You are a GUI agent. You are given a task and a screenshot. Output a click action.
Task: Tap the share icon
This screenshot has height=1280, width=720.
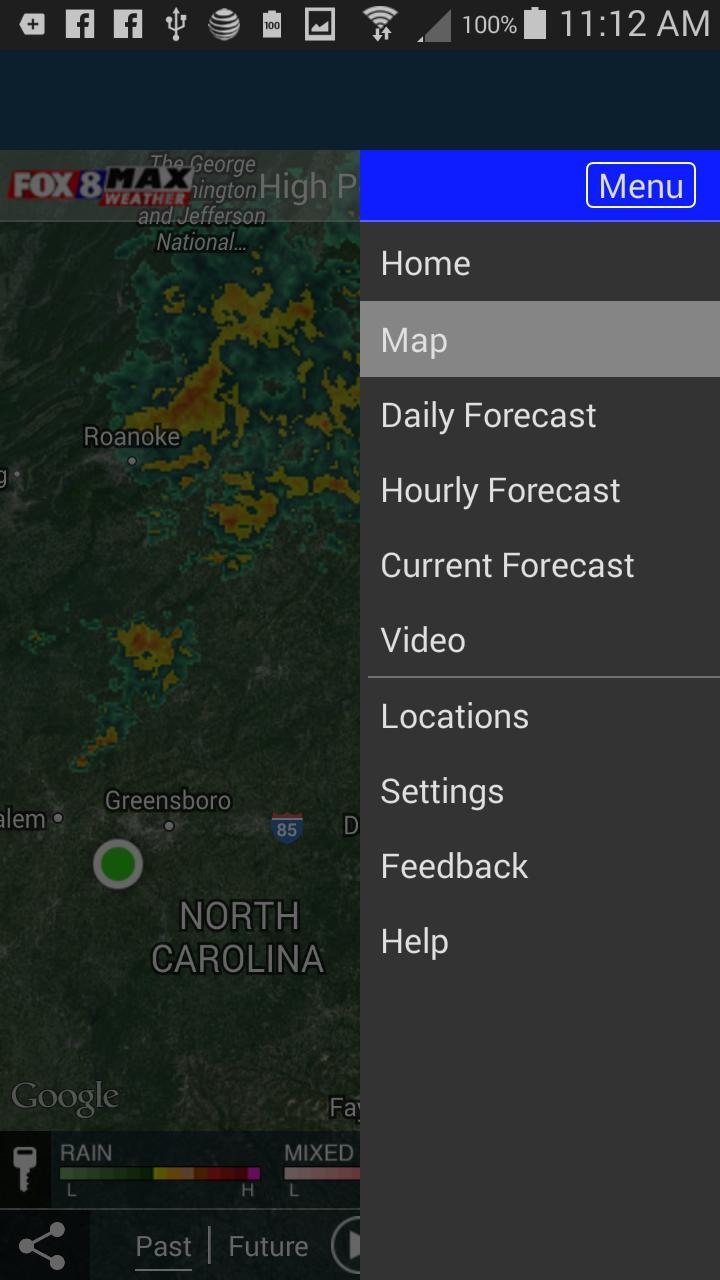[42, 1244]
